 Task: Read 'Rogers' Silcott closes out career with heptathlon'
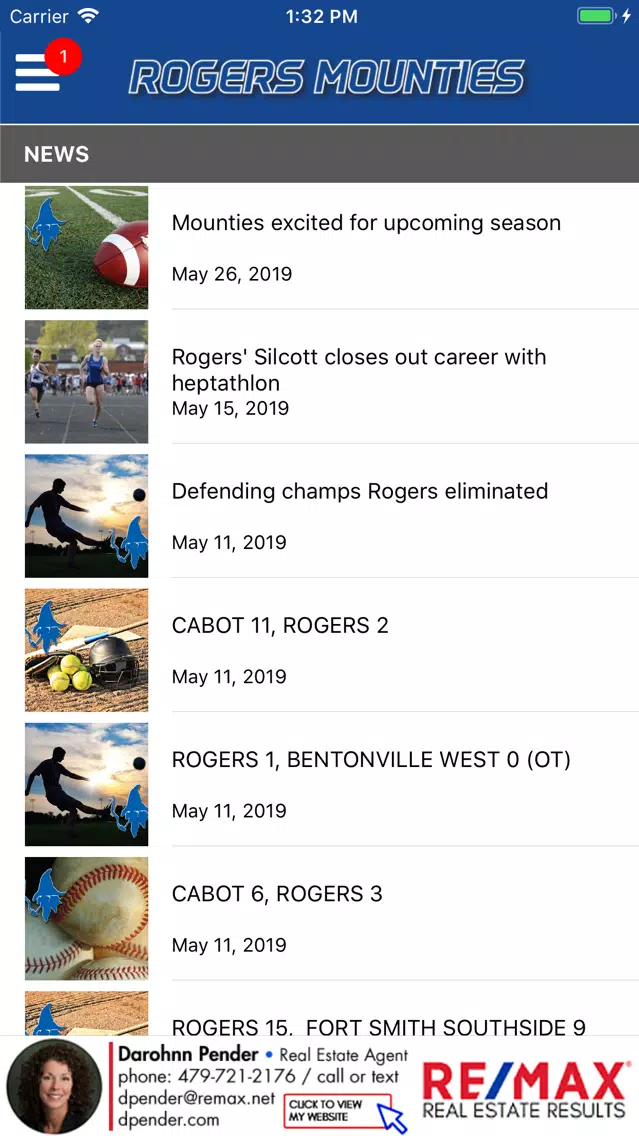[320, 381]
